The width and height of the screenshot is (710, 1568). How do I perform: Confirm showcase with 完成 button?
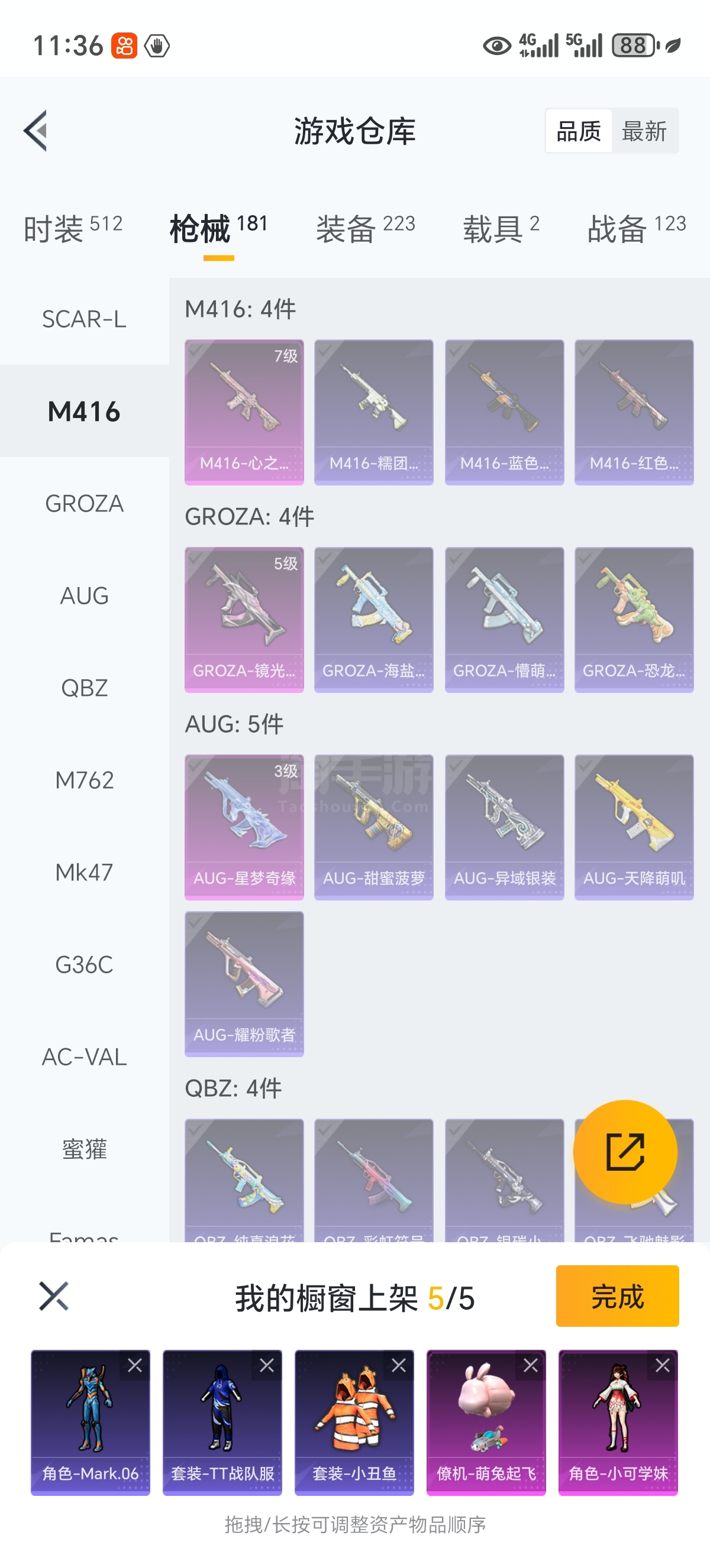pyautogui.click(x=617, y=1296)
